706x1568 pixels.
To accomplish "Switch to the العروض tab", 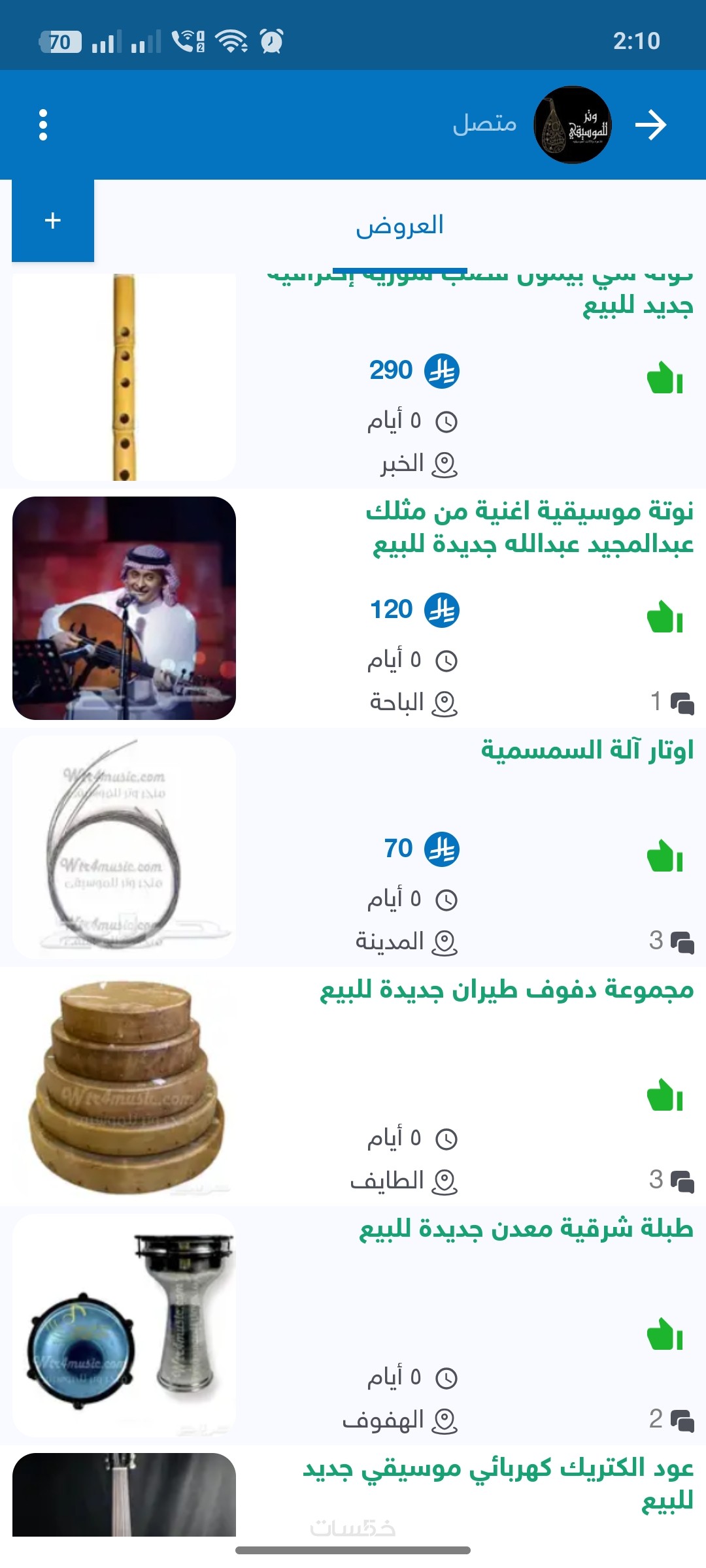I will (399, 226).
